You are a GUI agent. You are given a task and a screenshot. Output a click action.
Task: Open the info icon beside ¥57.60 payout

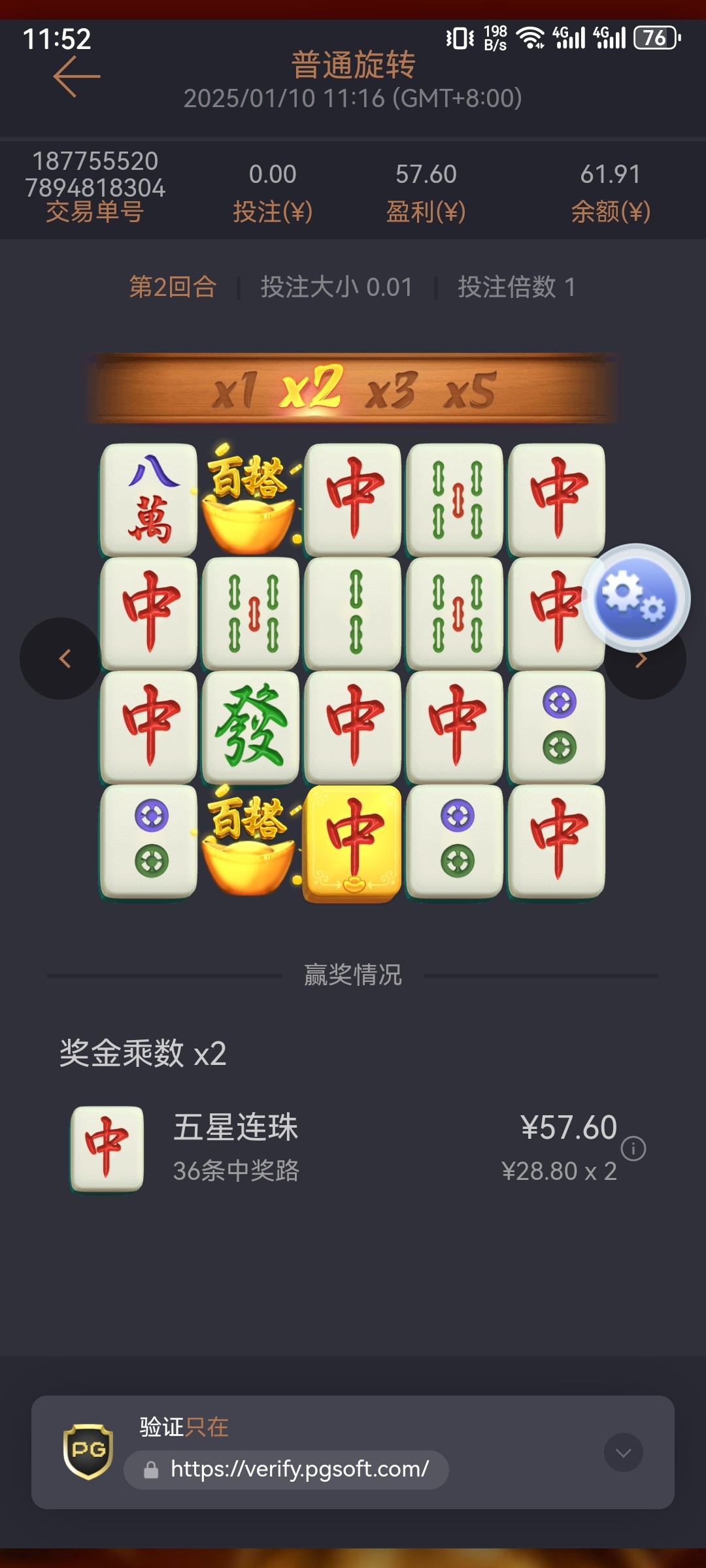[633, 1149]
